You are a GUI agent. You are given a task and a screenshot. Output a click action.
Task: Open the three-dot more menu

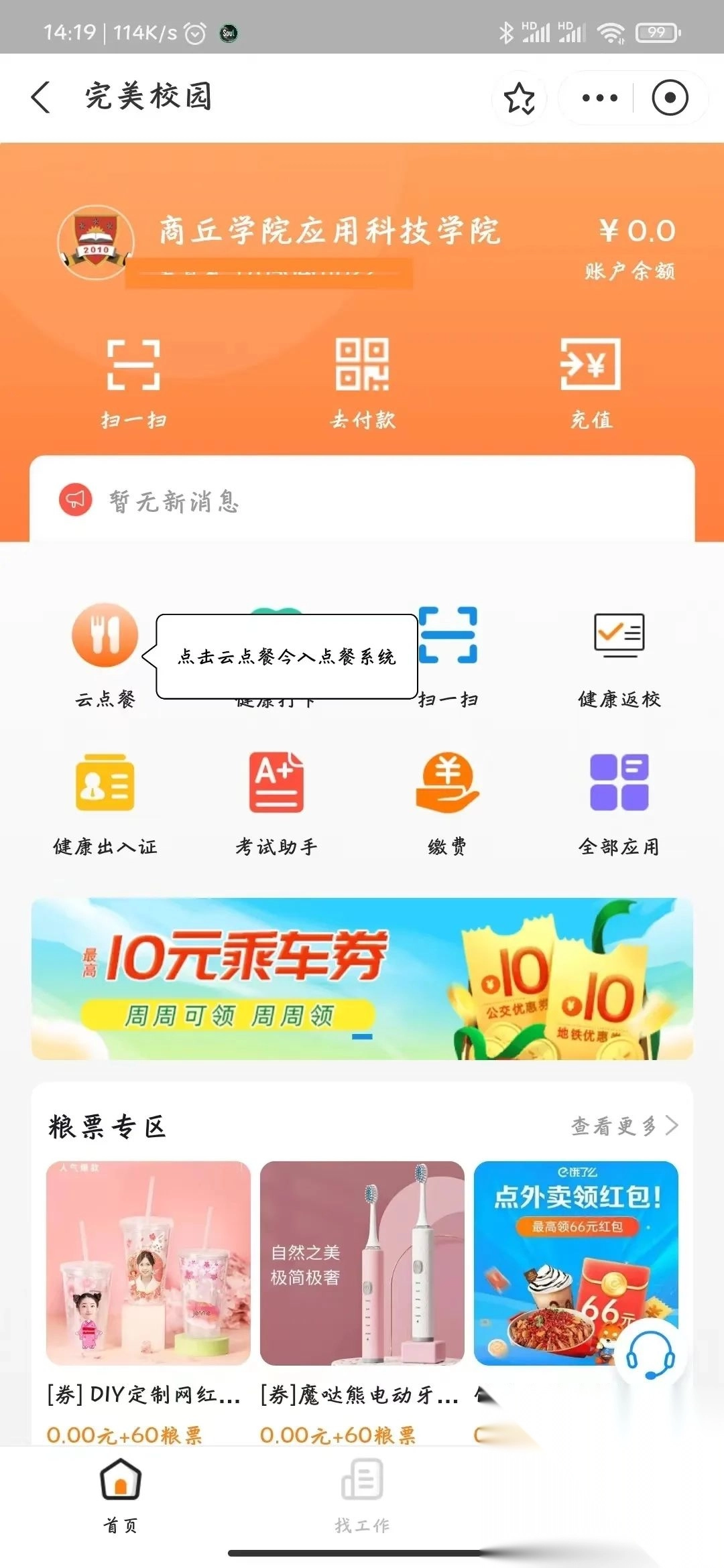pyautogui.click(x=599, y=99)
